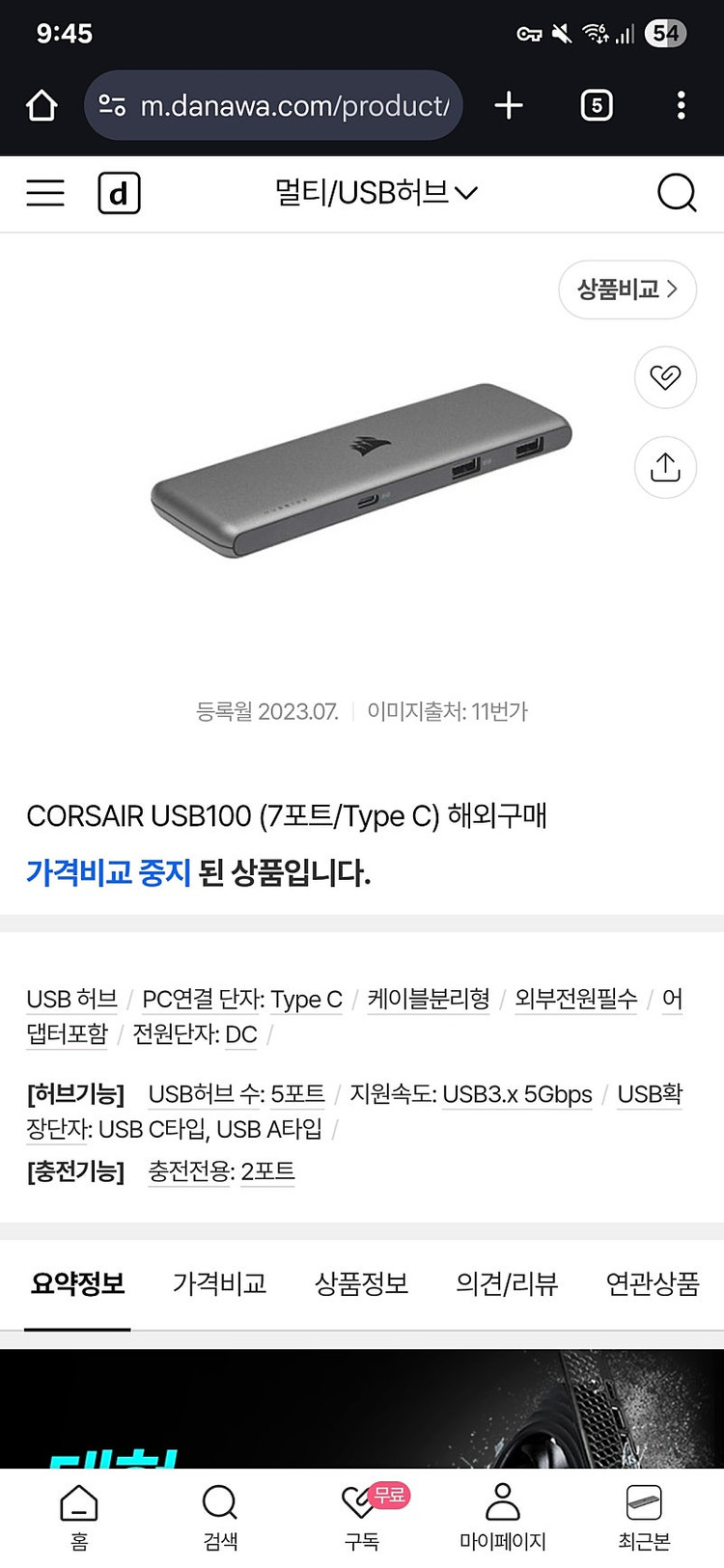Open the Danawa hamburger menu

click(x=45, y=193)
